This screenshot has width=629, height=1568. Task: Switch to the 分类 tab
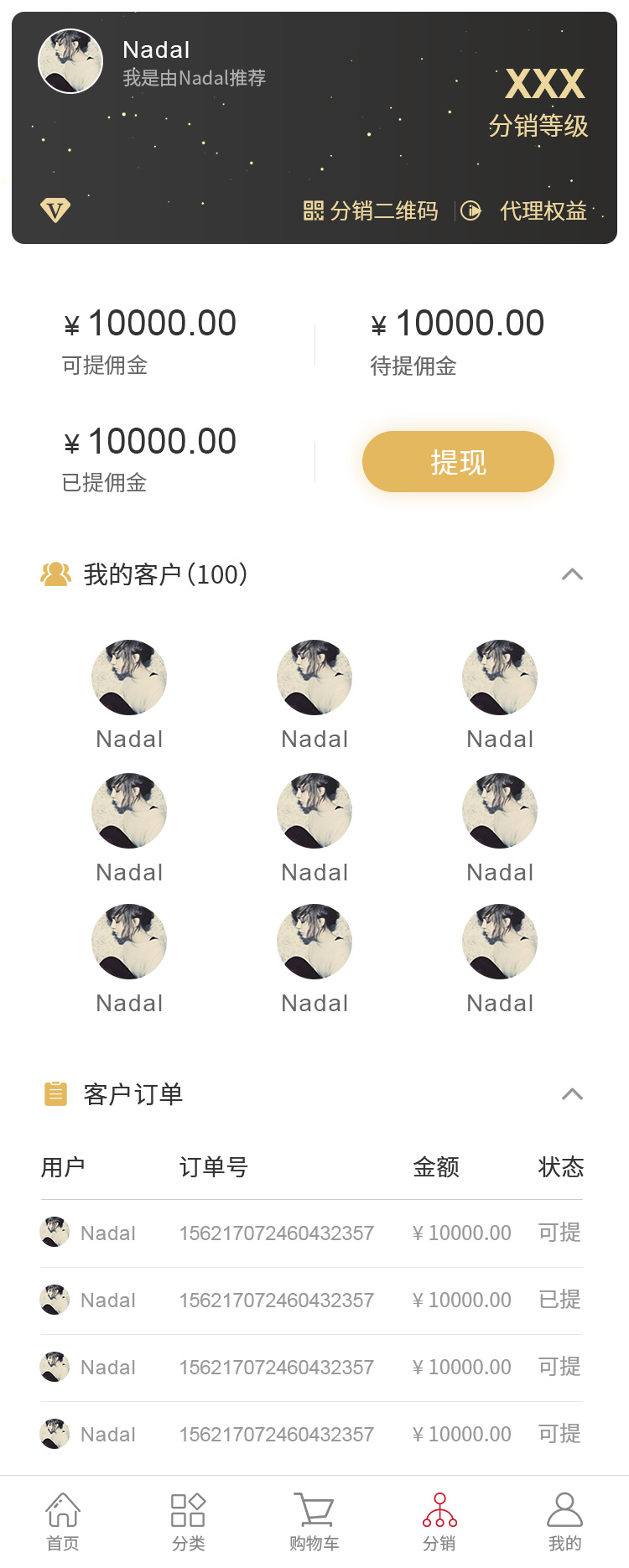(x=188, y=1521)
